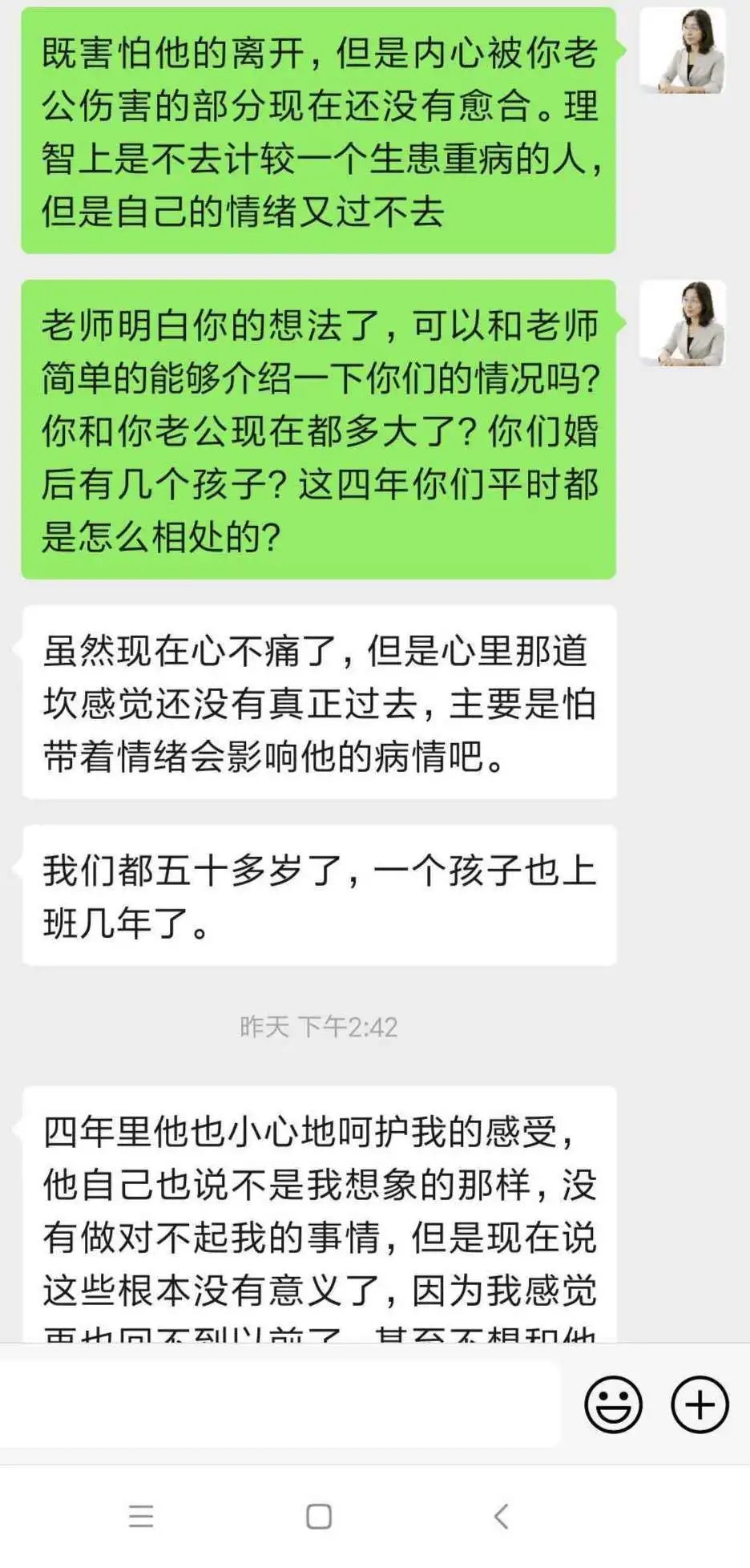Open recent apps menu button

[141, 1516]
